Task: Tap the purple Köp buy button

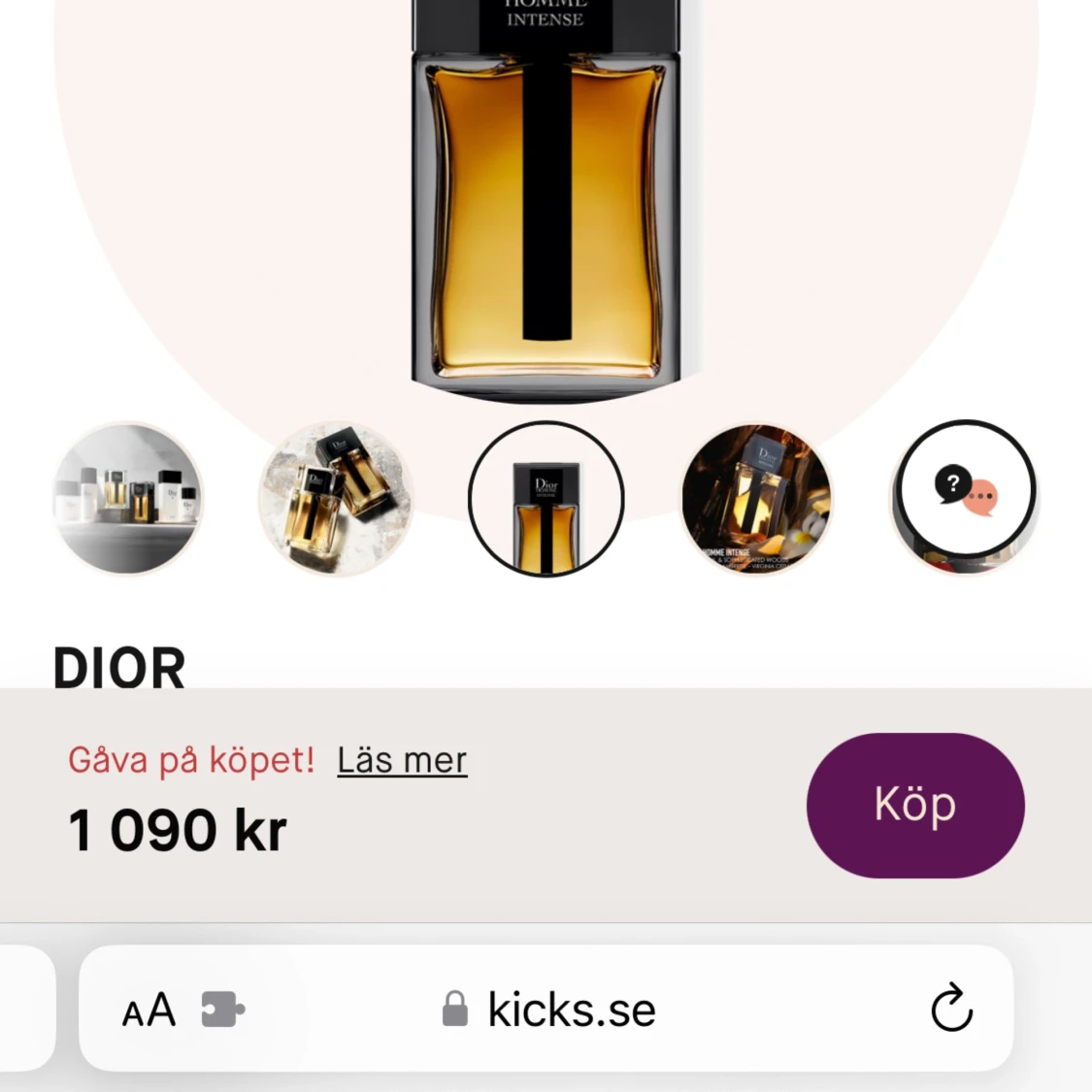Action: coord(914,805)
